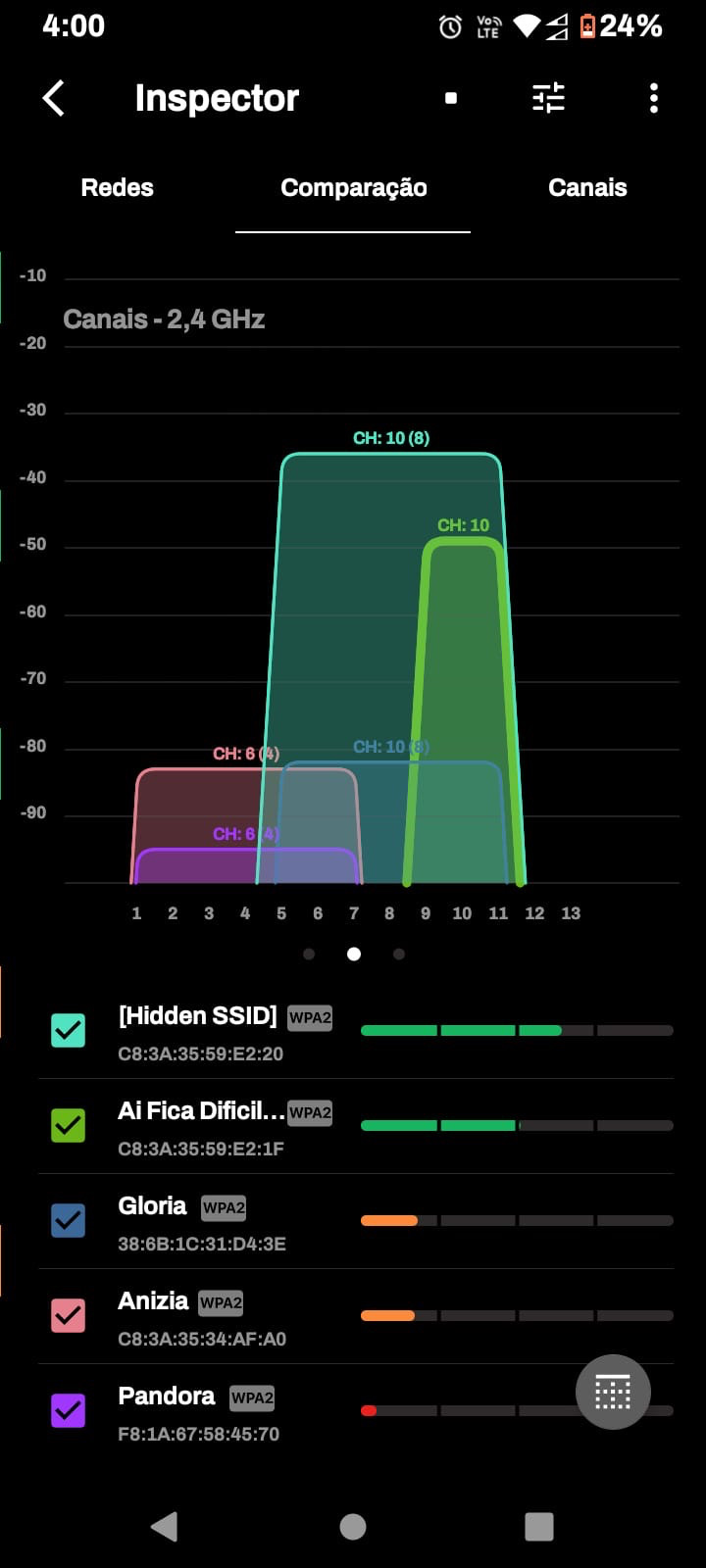Tap the system home button

point(353,1527)
